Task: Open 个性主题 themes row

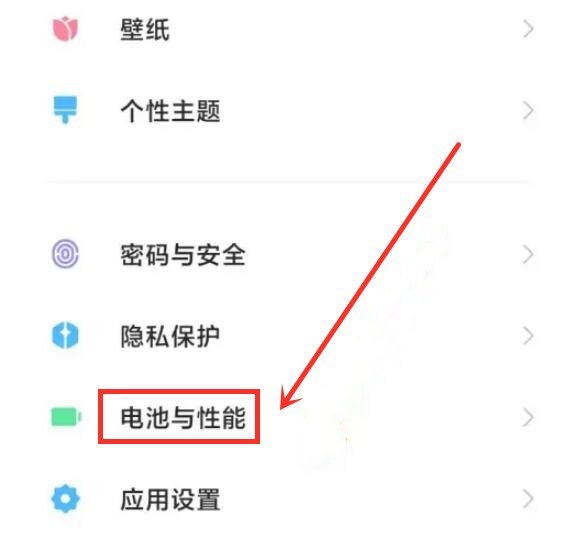Action: (289, 111)
